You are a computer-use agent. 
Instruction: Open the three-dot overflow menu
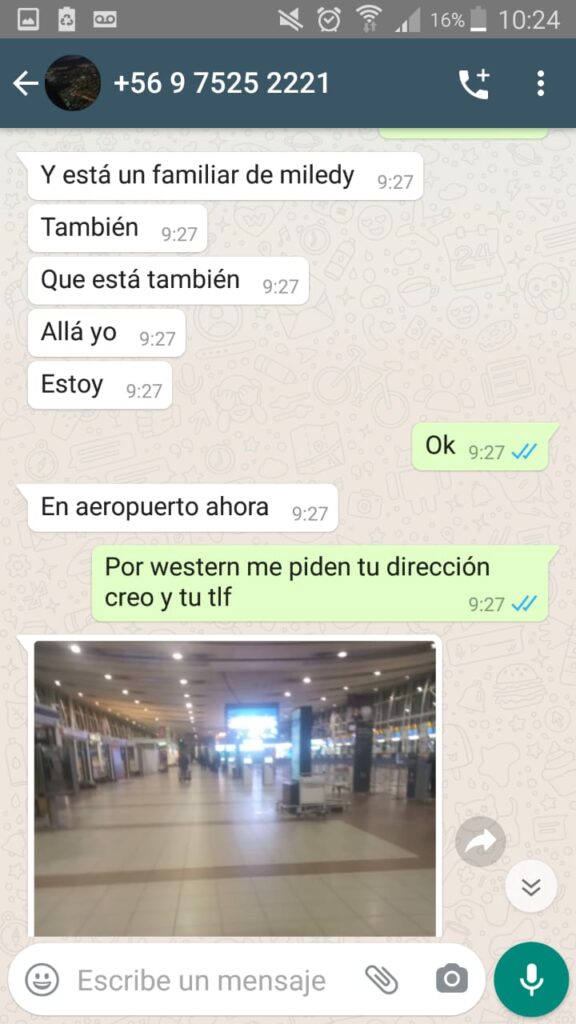[x=540, y=84]
